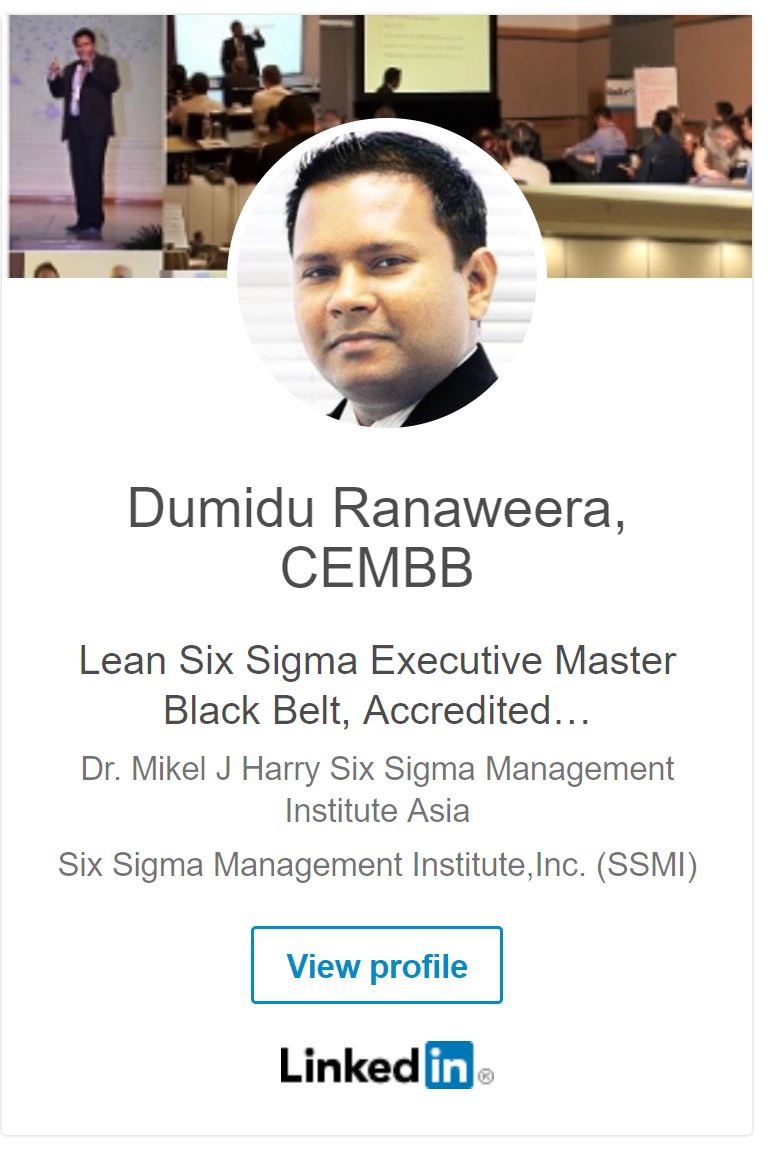The image size is (771, 1149).
Task: Tap the View profile button
Action: 377,965
